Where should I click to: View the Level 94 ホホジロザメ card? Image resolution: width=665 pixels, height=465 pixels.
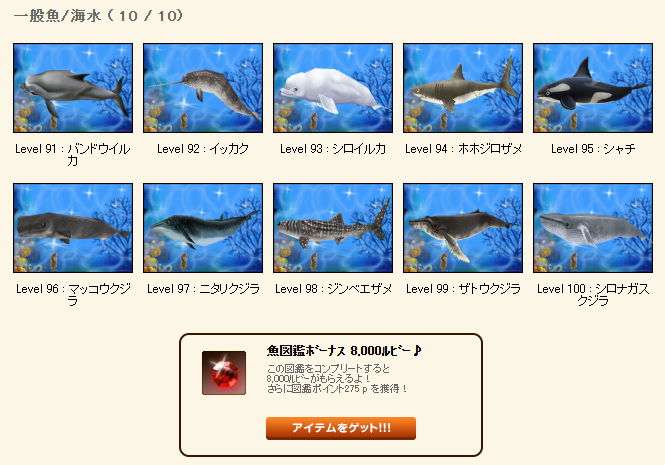[462, 88]
